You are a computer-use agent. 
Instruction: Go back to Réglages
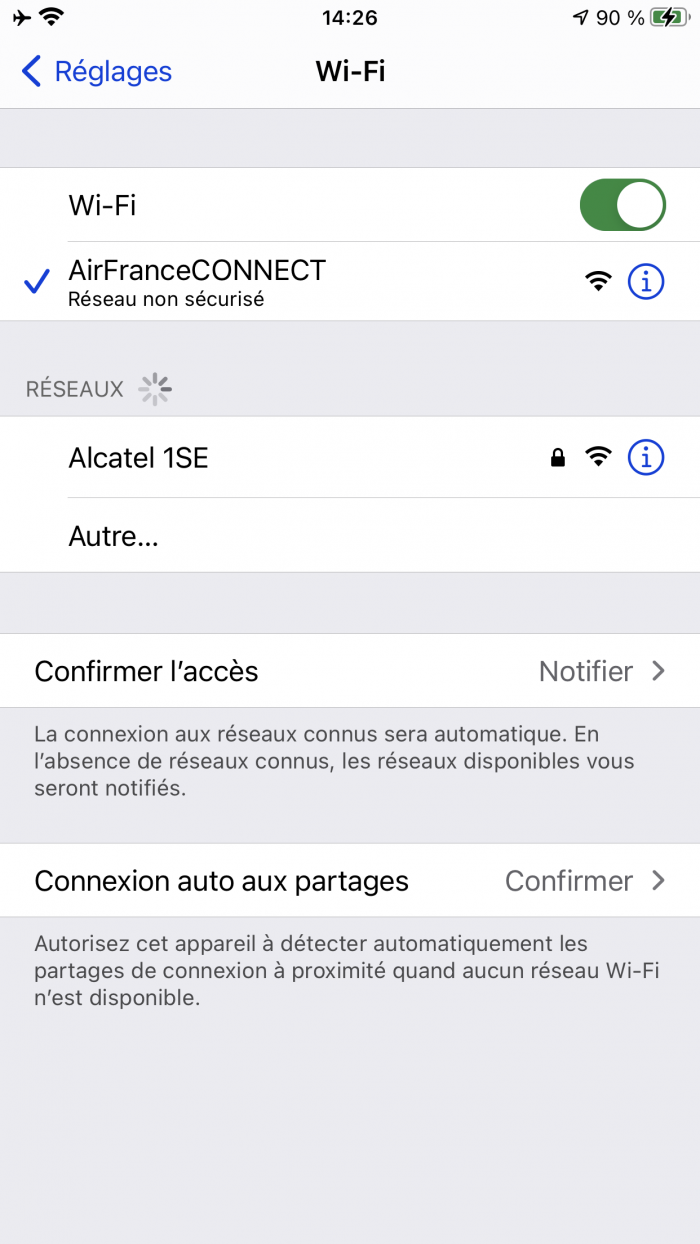click(x=96, y=72)
